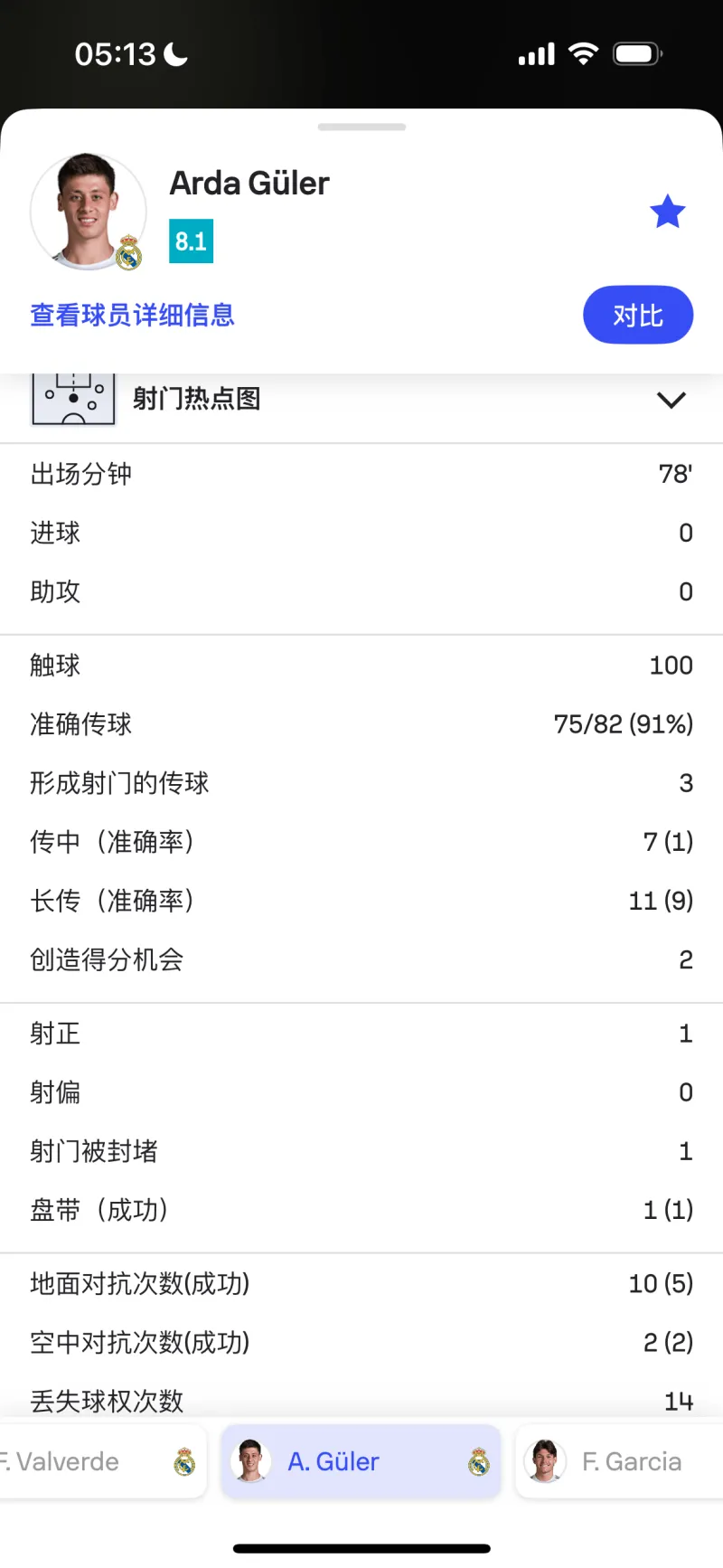Expand the 射门热点图 shot map section

click(x=361, y=399)
